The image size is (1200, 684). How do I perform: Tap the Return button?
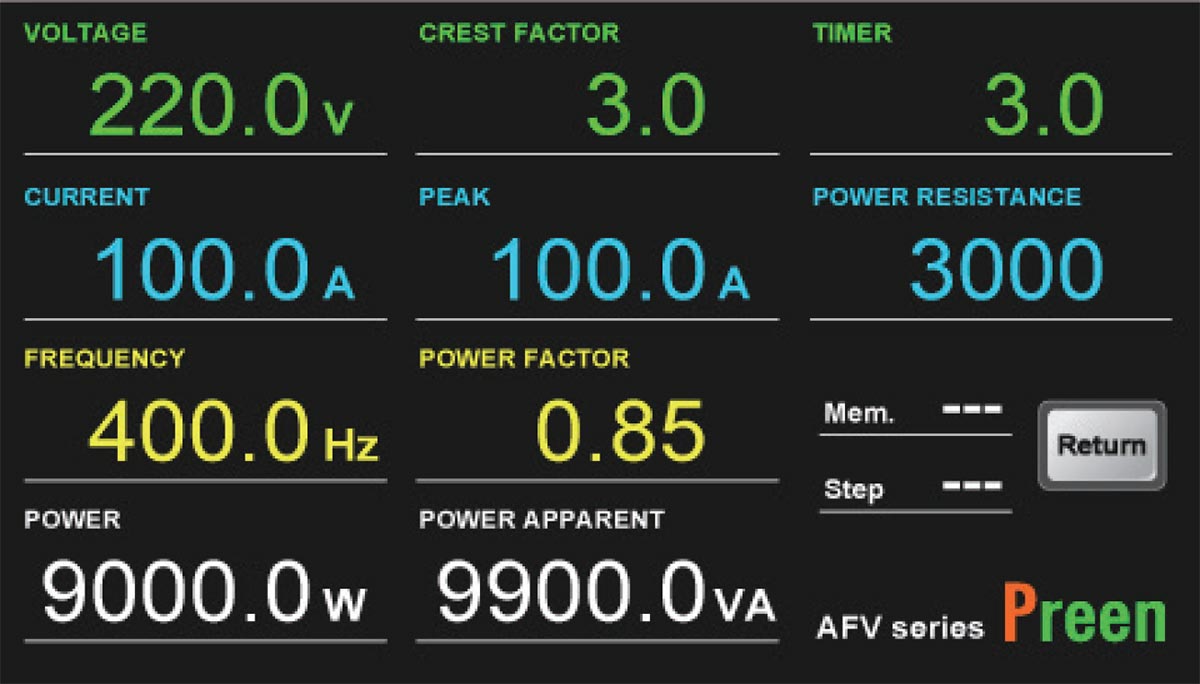1101,445
